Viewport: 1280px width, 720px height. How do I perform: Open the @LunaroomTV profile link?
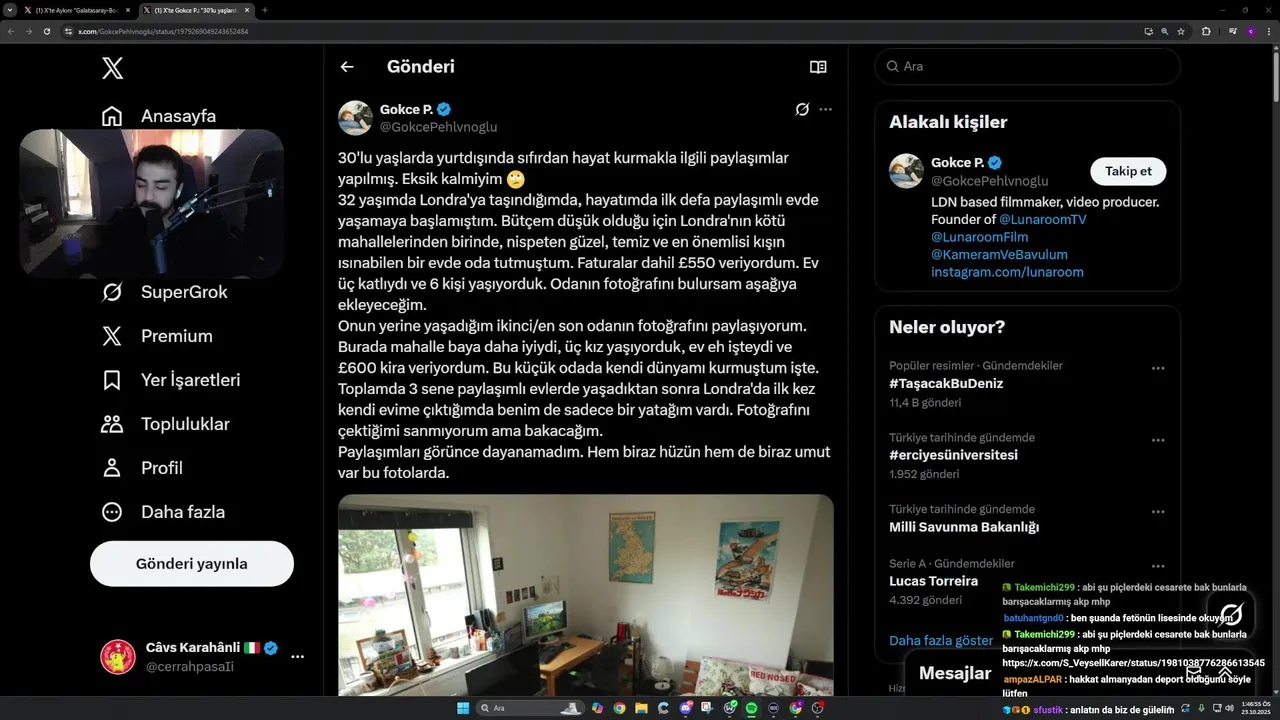(x=1042, y=219)
